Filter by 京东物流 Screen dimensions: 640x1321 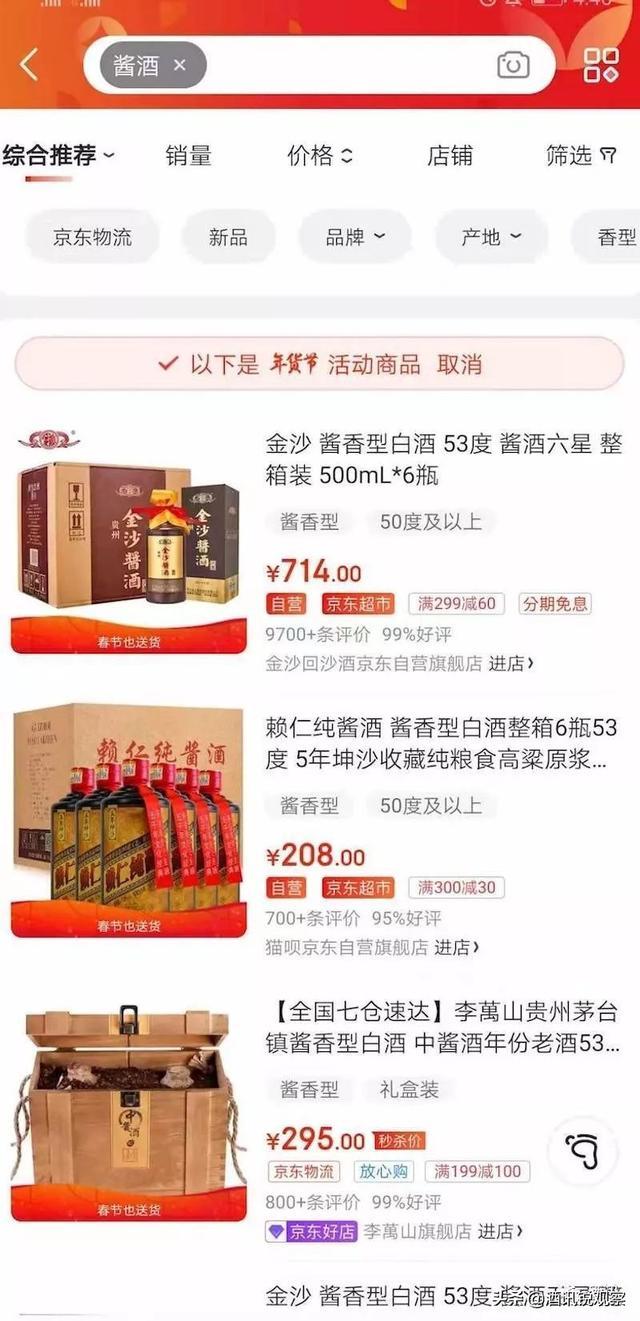pos(92,237)
